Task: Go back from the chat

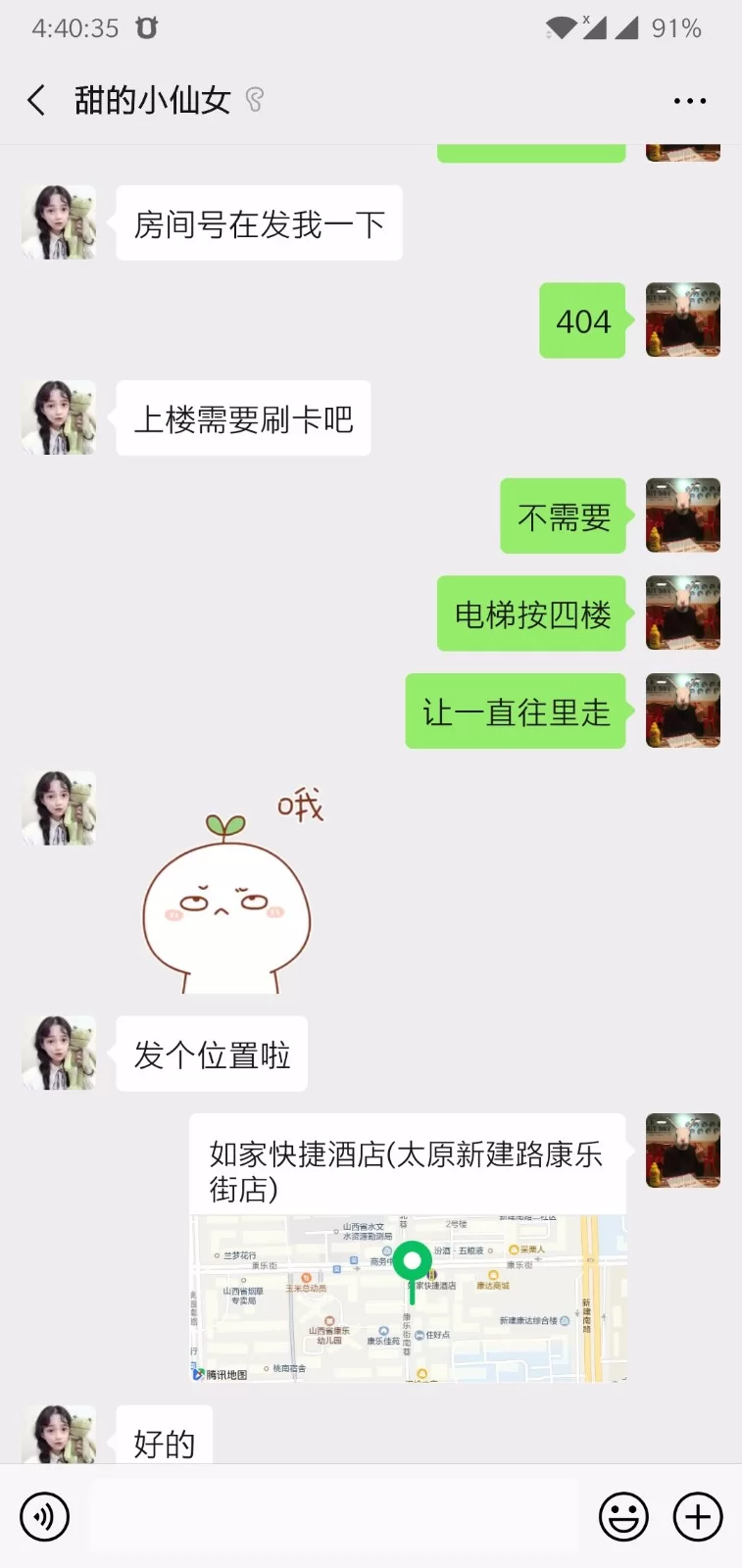Action: (36, 100)
